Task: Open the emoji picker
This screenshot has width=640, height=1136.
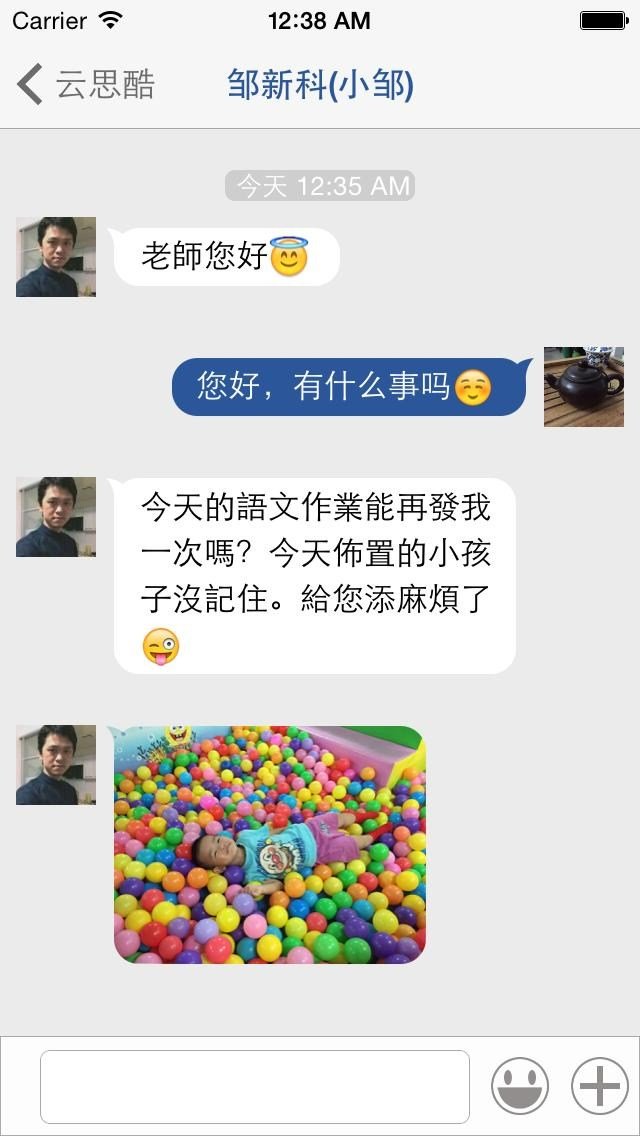Action: pos(519,1086)
